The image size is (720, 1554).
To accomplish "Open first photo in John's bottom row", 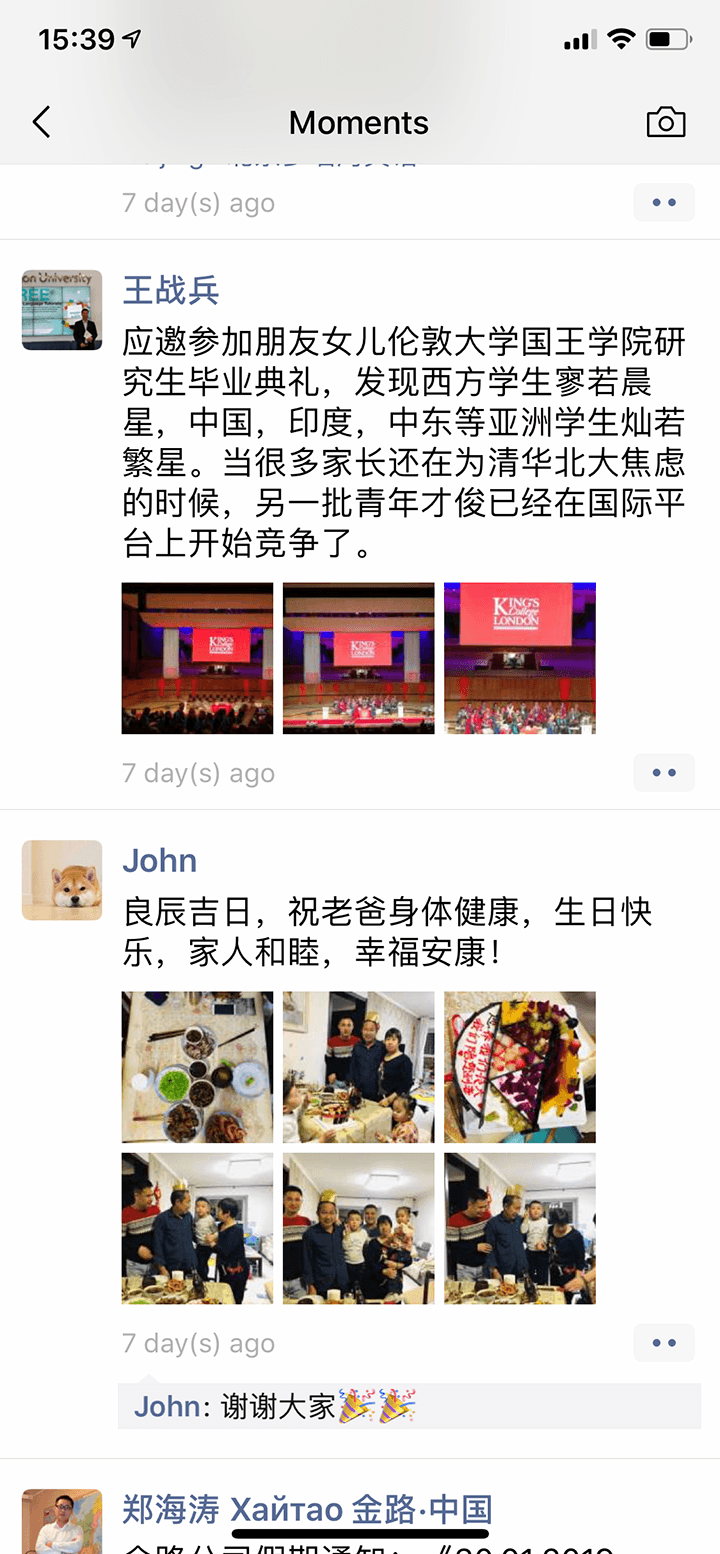I will click(197, 1228).
